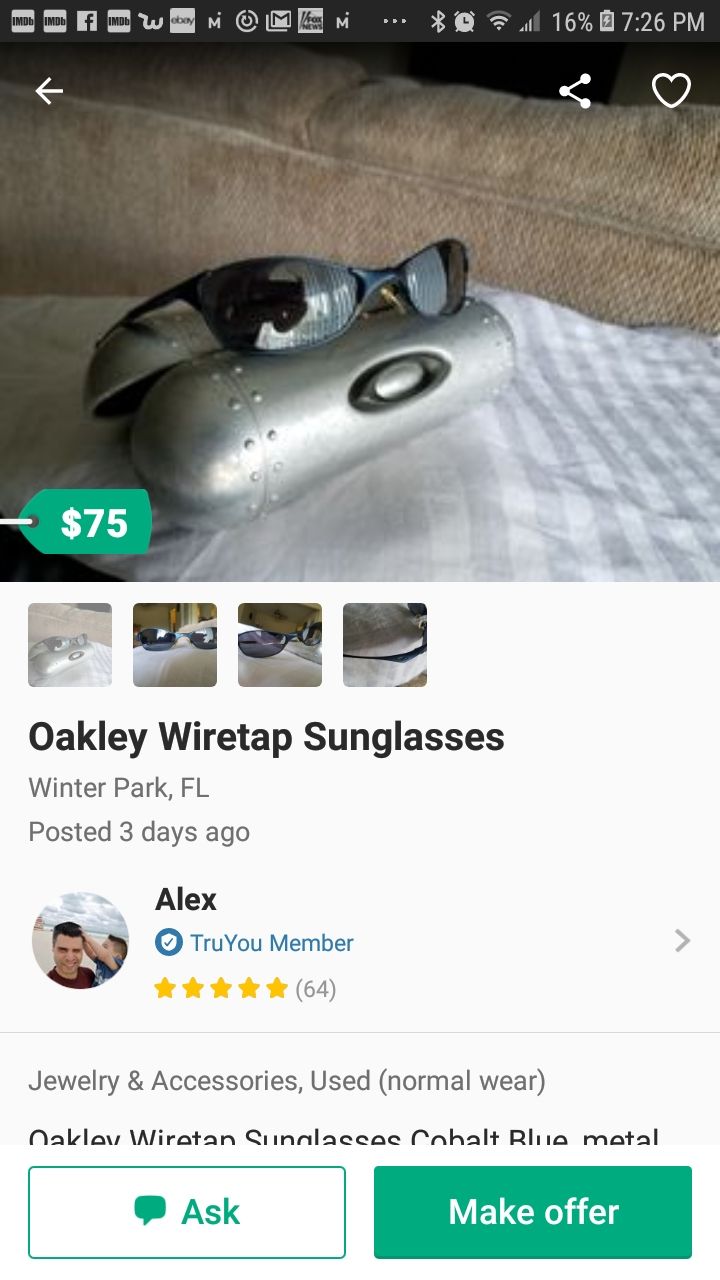Select the first thumbnail of the silver case
This screenshot has height=1280, width=720.
point(70,645)
